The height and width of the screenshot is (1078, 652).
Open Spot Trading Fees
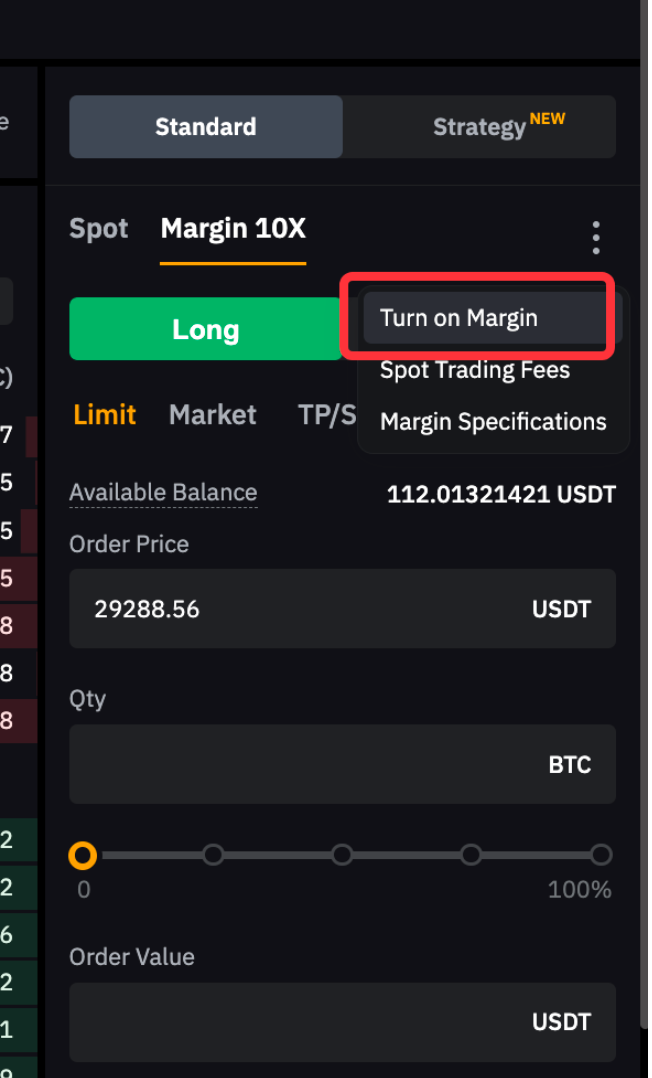[475, 370]
